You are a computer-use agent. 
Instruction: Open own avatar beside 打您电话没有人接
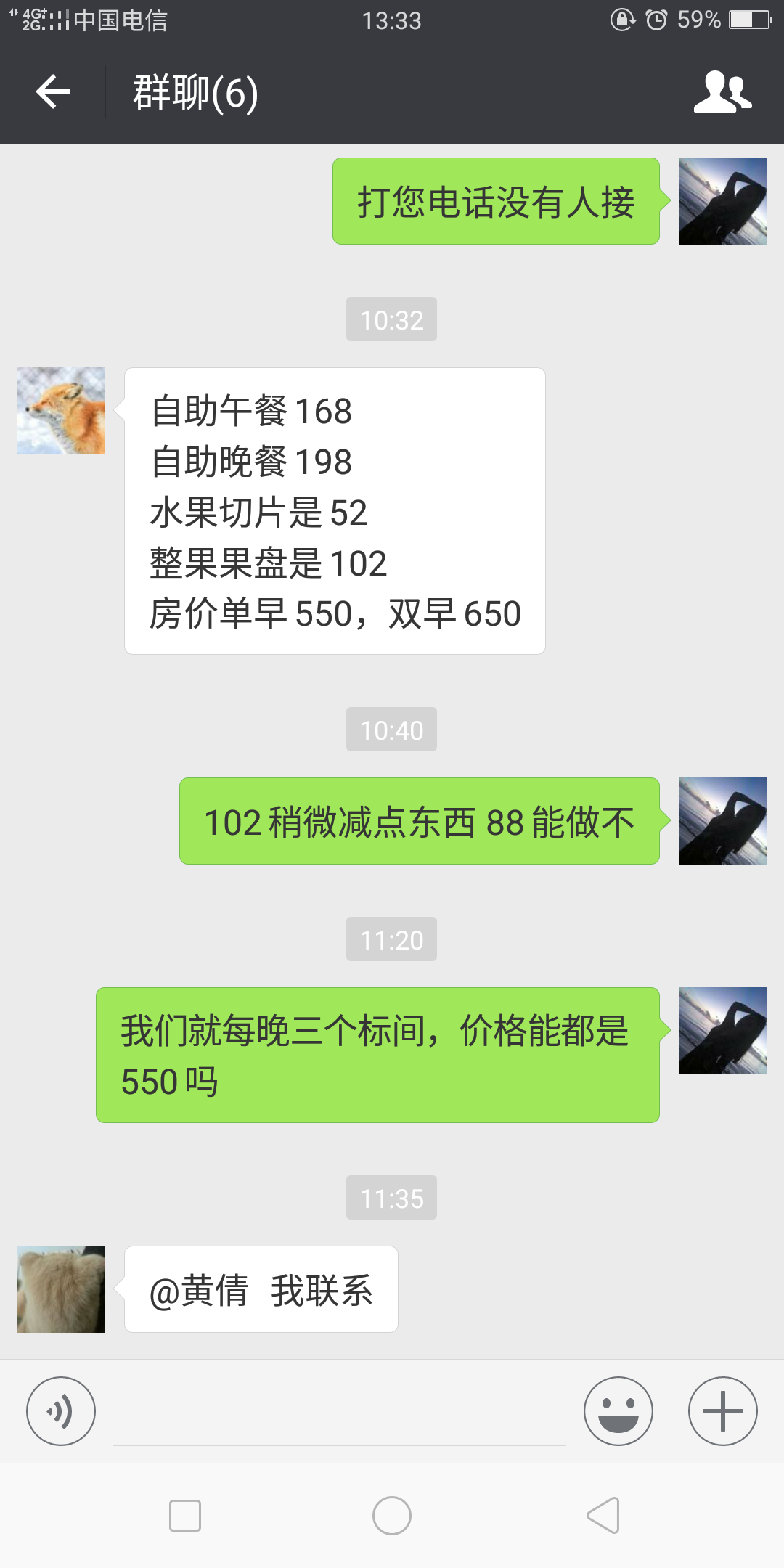(x=722, y=201)
